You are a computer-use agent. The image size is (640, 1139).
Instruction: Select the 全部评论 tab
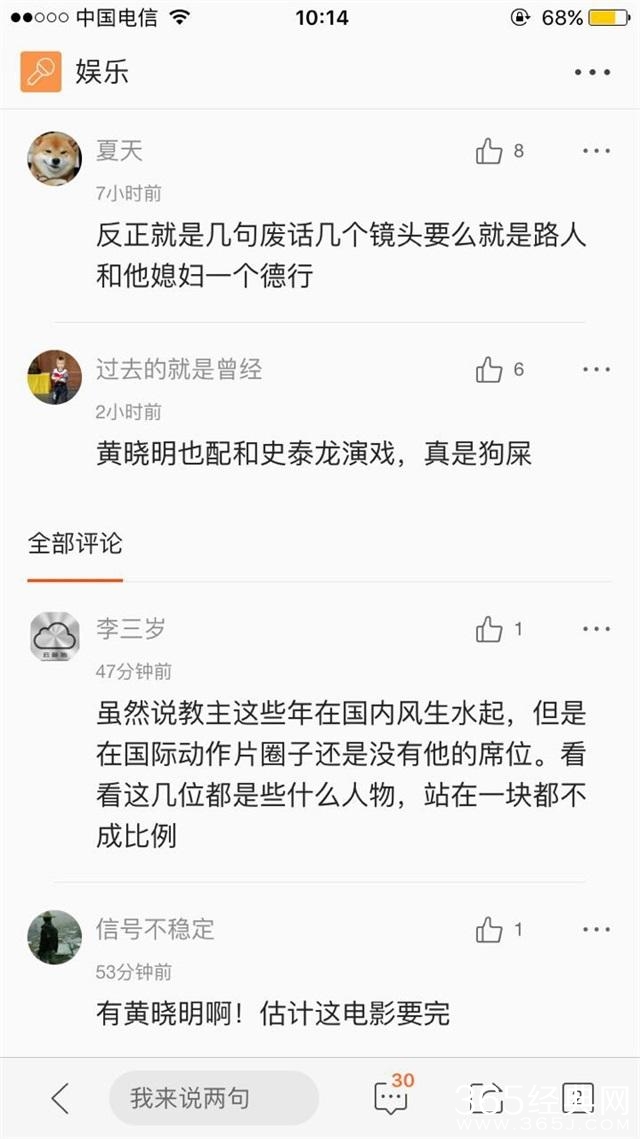(x=75, y=544)
